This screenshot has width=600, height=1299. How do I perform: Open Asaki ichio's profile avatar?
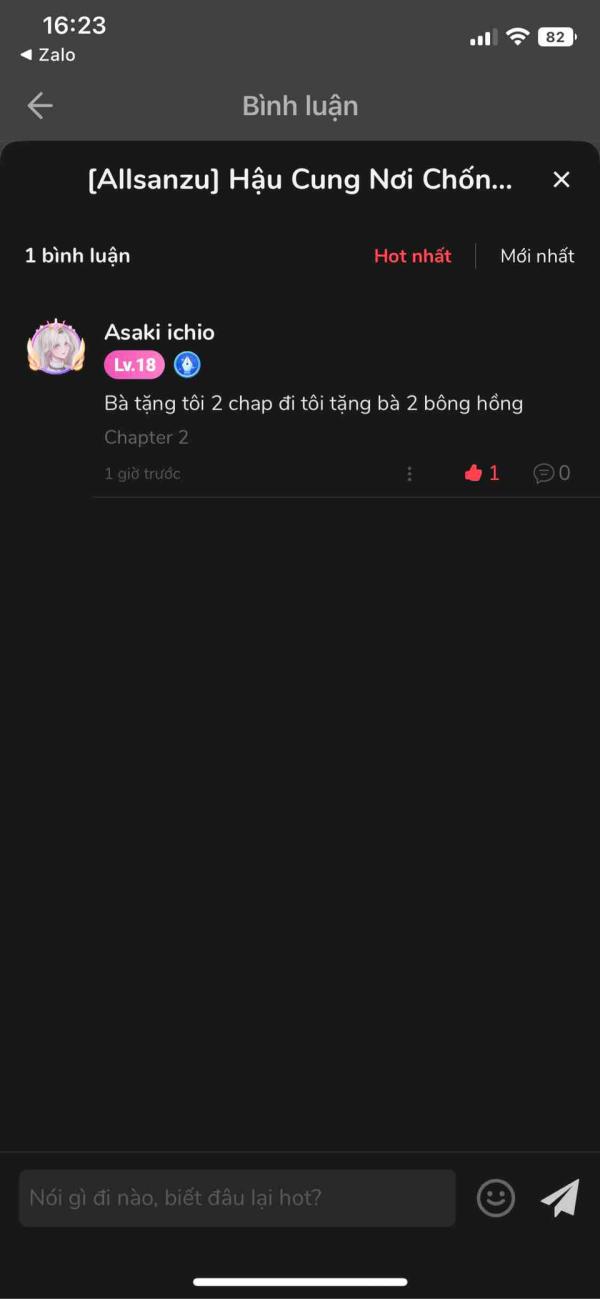tap(56, 348)
